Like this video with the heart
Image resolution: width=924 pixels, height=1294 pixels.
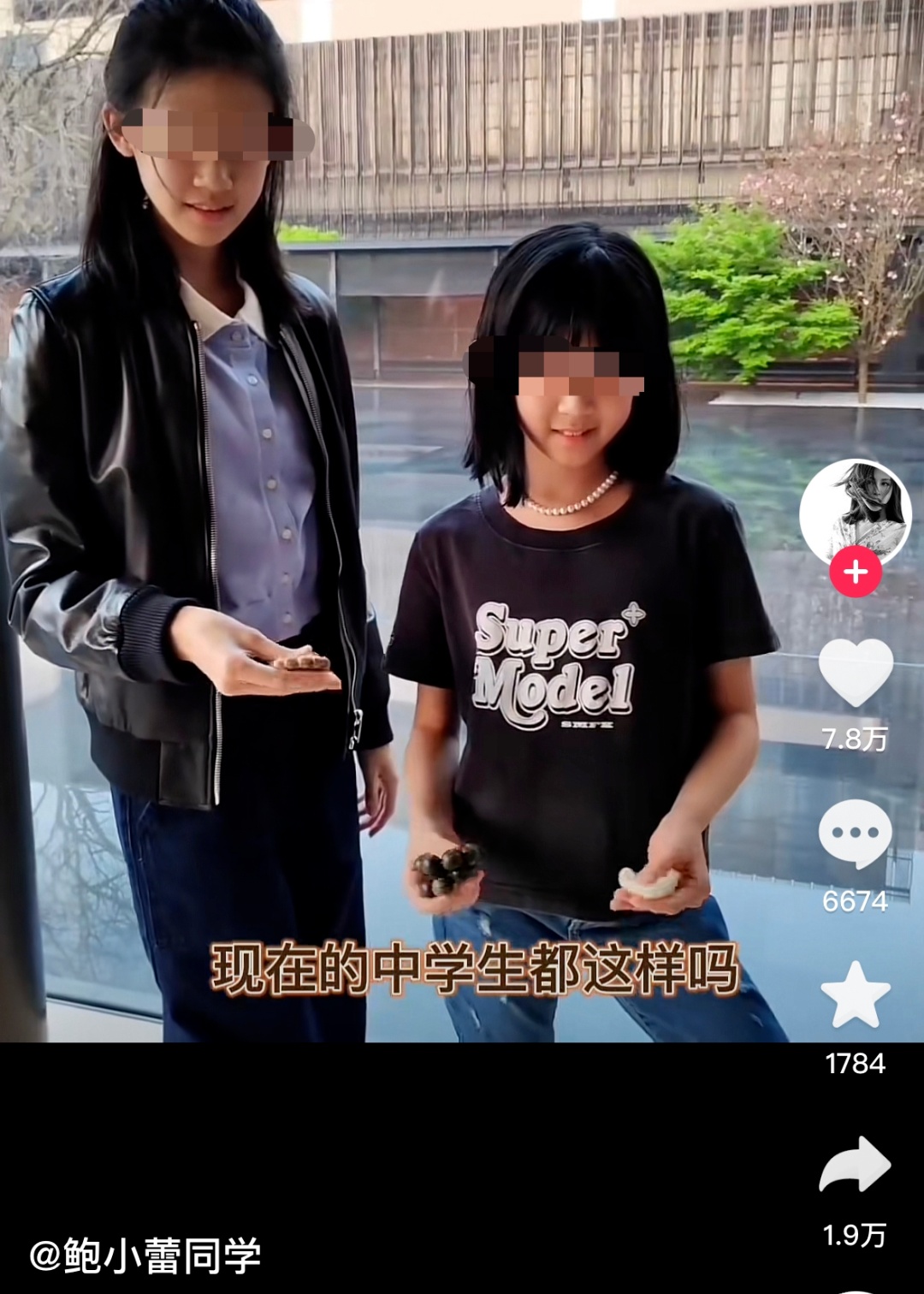point(855,673)
